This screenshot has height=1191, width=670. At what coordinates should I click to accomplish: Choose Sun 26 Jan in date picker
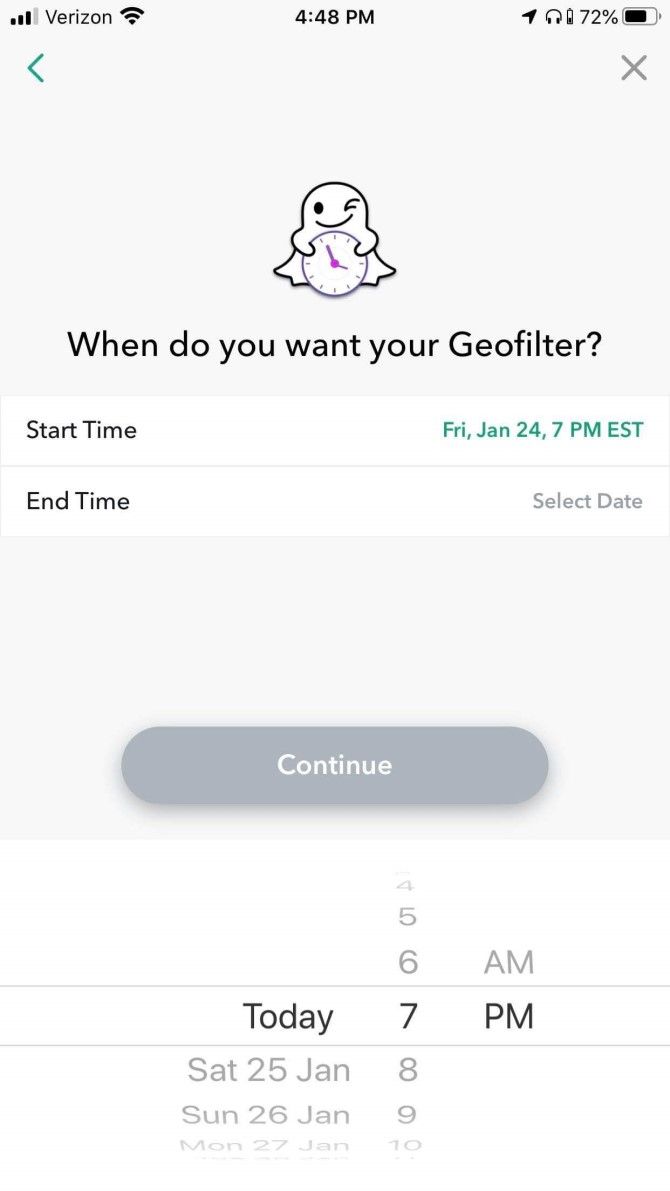[x=266, y=1115]
